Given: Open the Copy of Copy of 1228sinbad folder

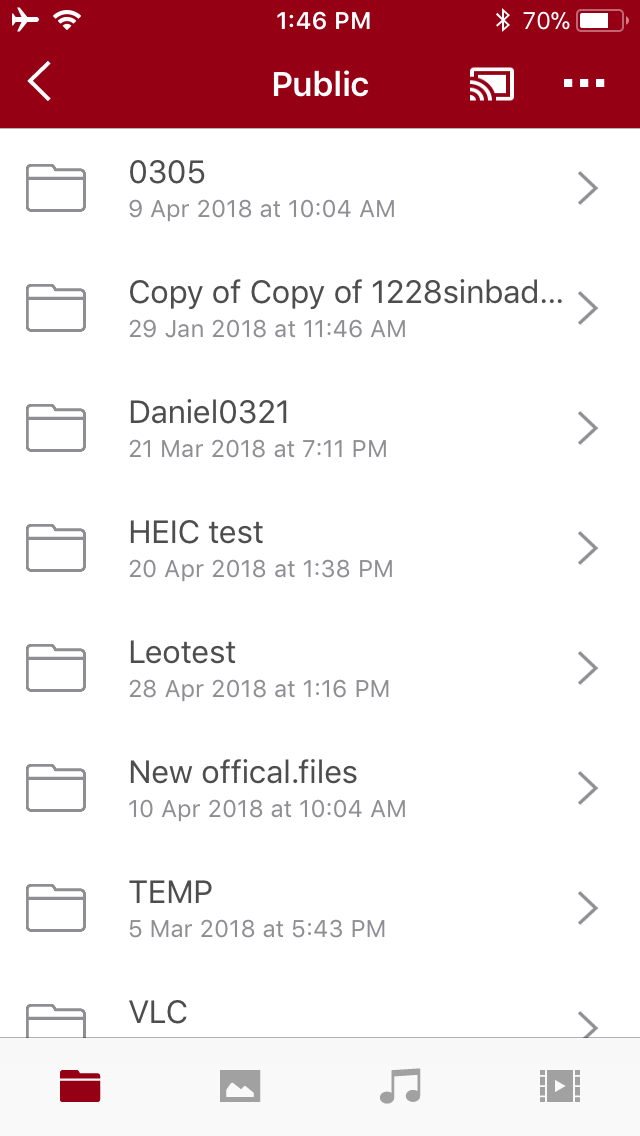Looking at the screenshot, I should point(320,308).
